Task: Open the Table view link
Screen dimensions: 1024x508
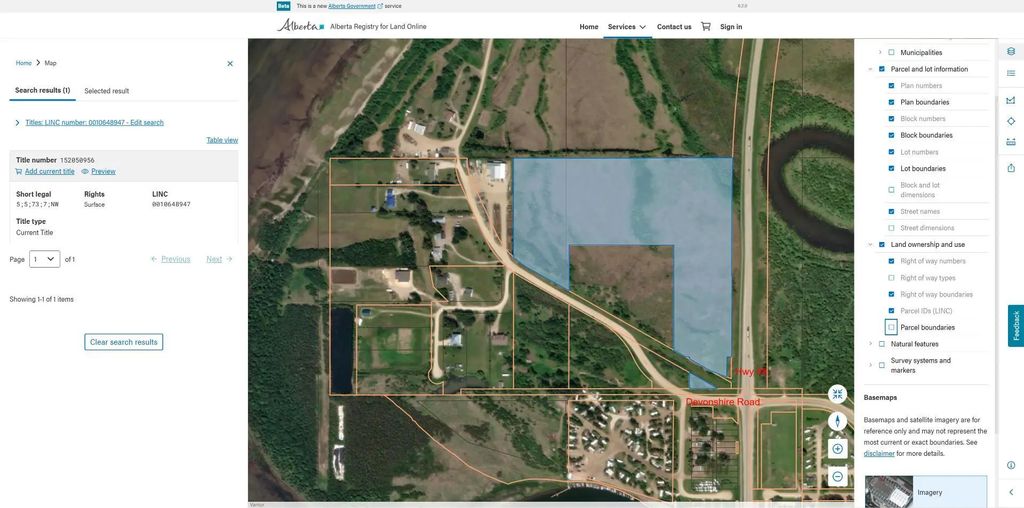Action: coord(222,140)
